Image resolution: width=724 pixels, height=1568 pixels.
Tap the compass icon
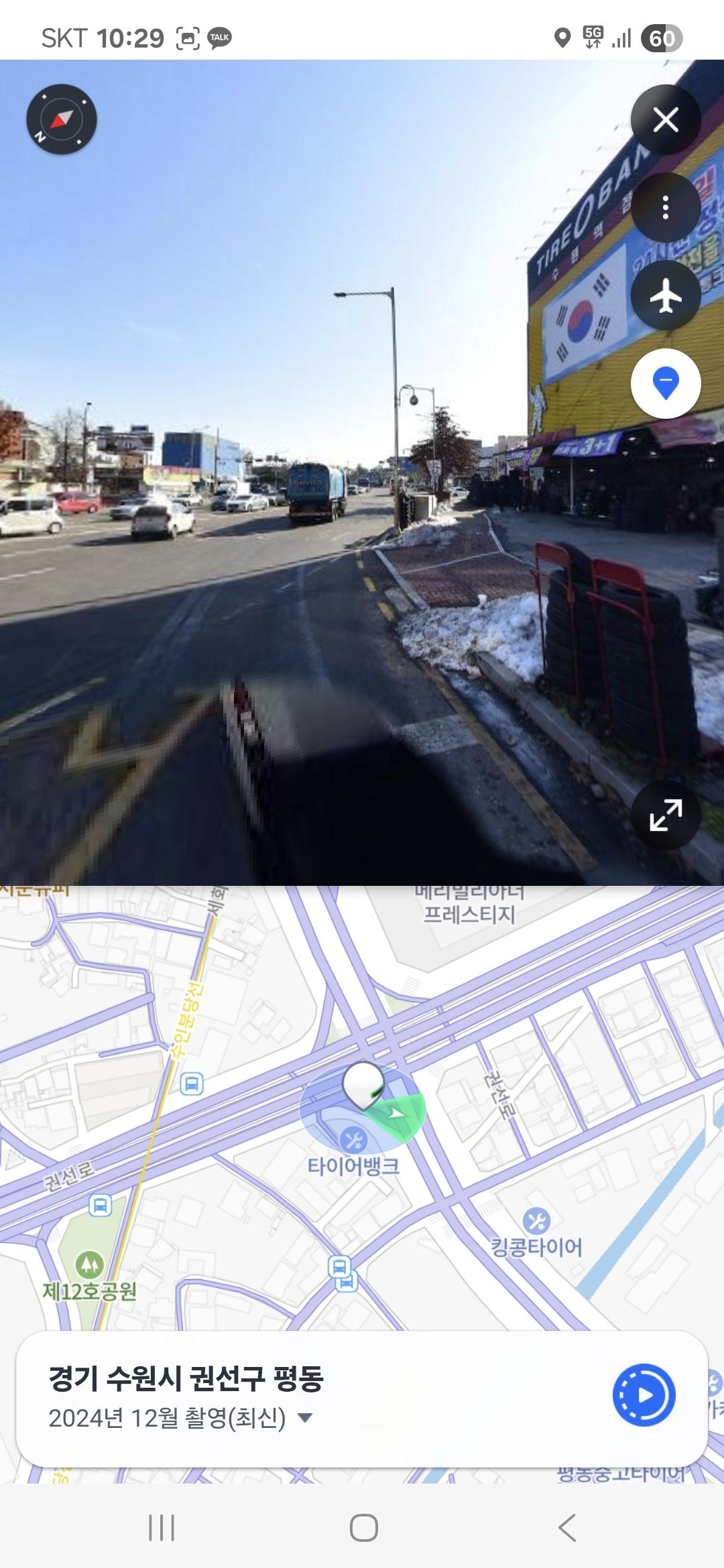click(x=62, y=119)
